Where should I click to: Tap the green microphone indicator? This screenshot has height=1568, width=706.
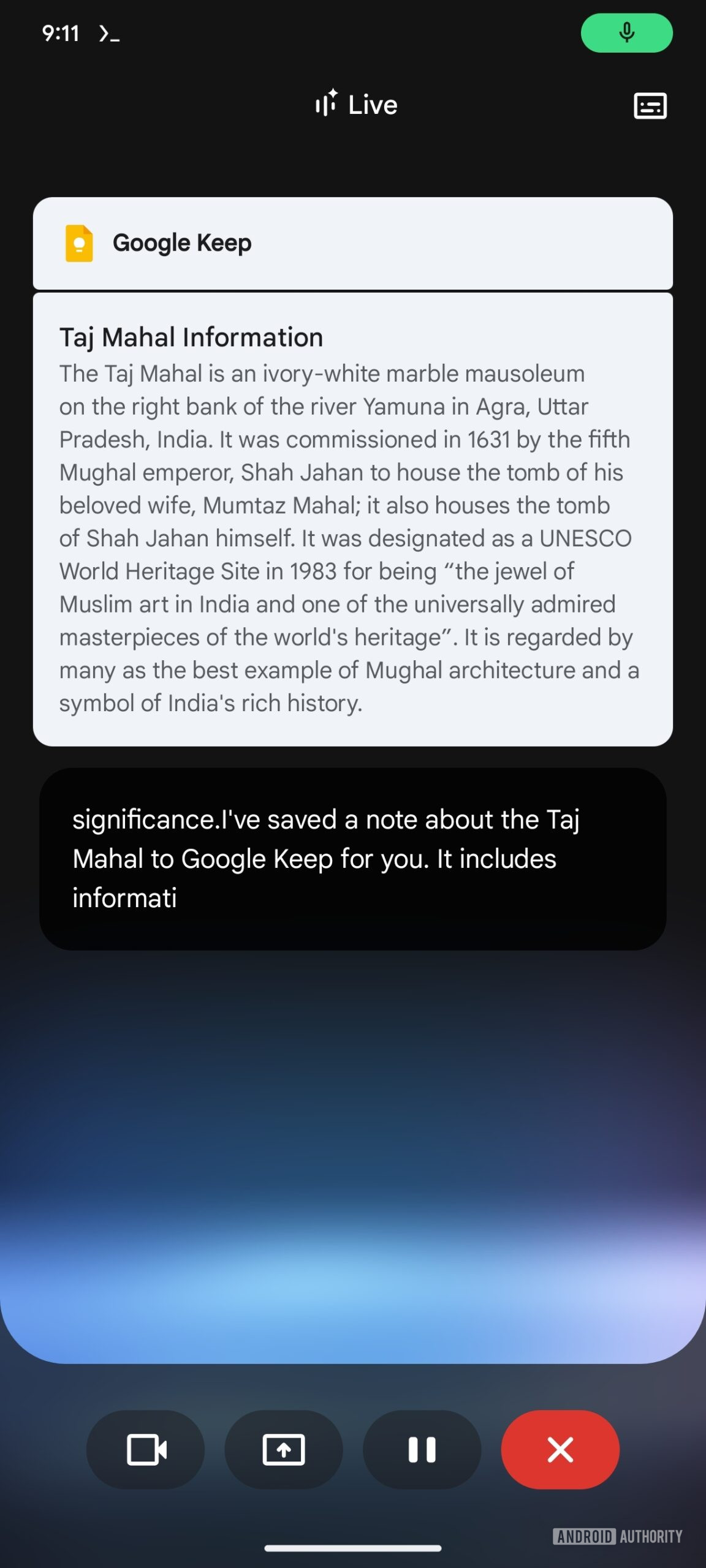pyautogui.click(x=626, y=32)
